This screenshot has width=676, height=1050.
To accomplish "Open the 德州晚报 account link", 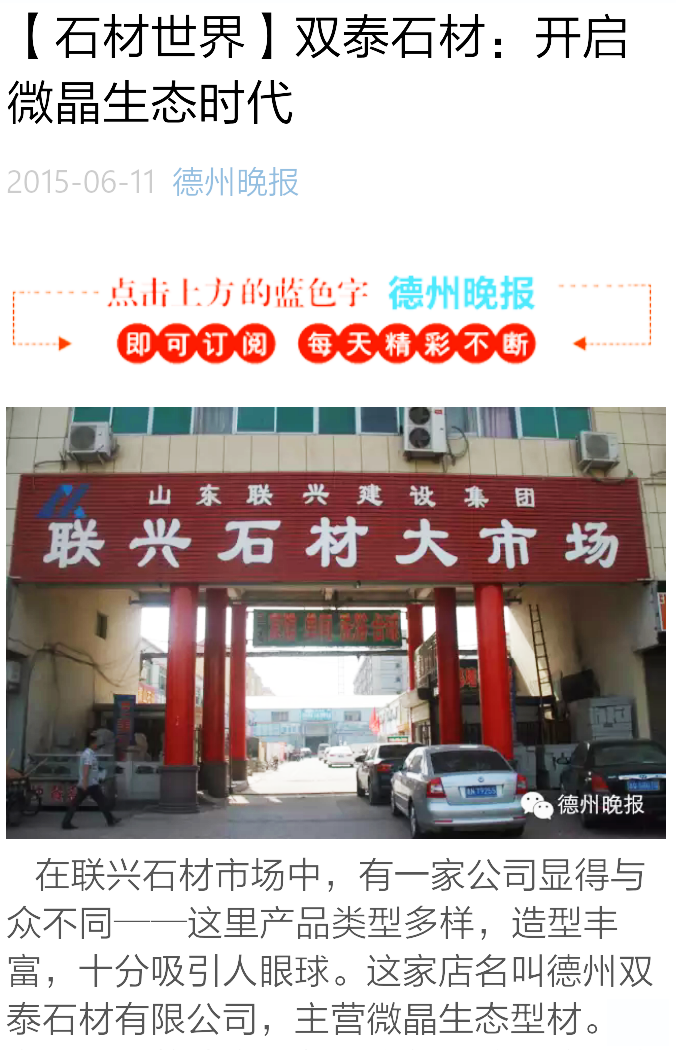I will point(235,182).
